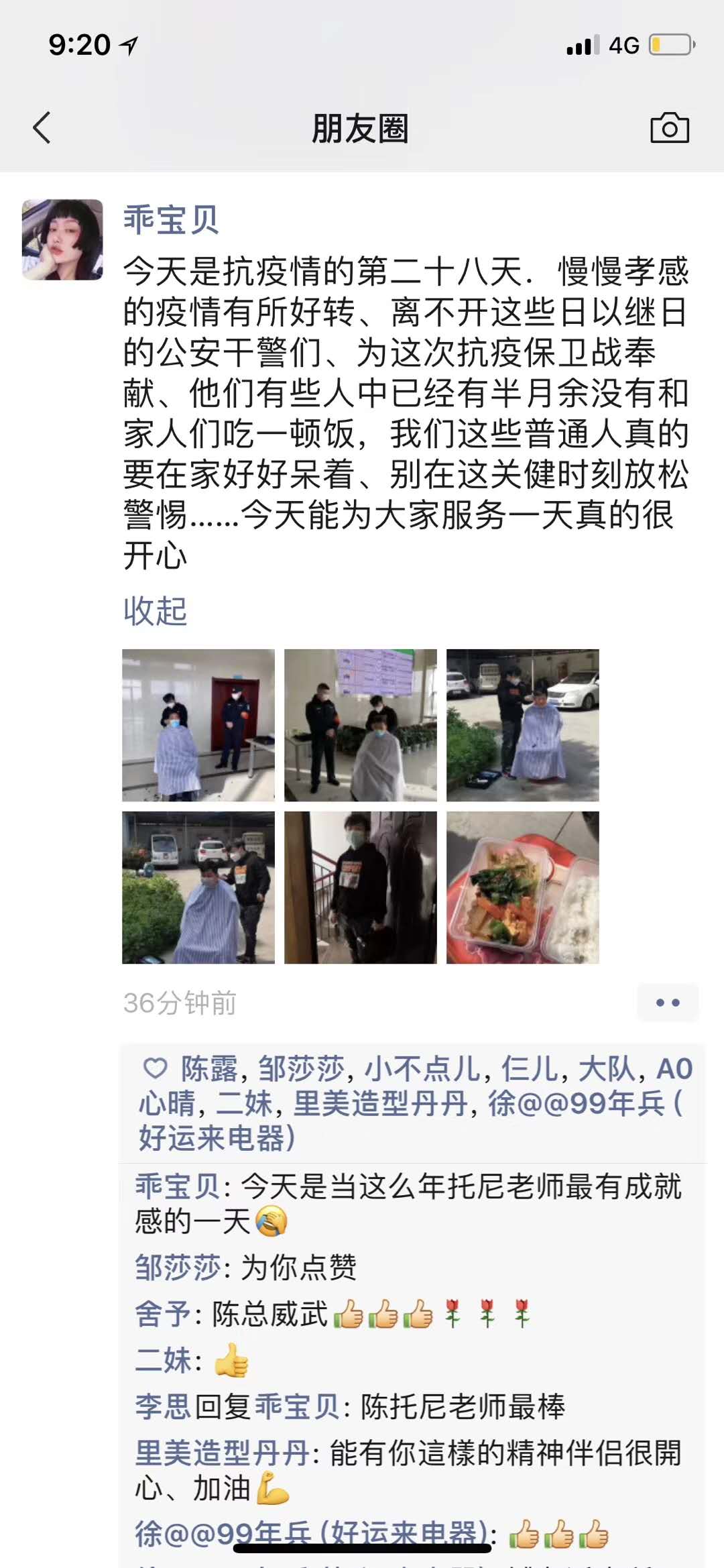Collapse the post text with 收起

(x=155, y=611)
